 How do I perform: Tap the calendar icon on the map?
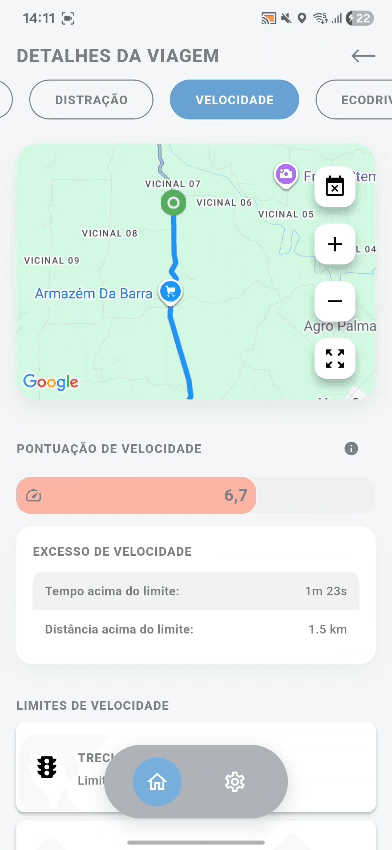tap(335, 187)
